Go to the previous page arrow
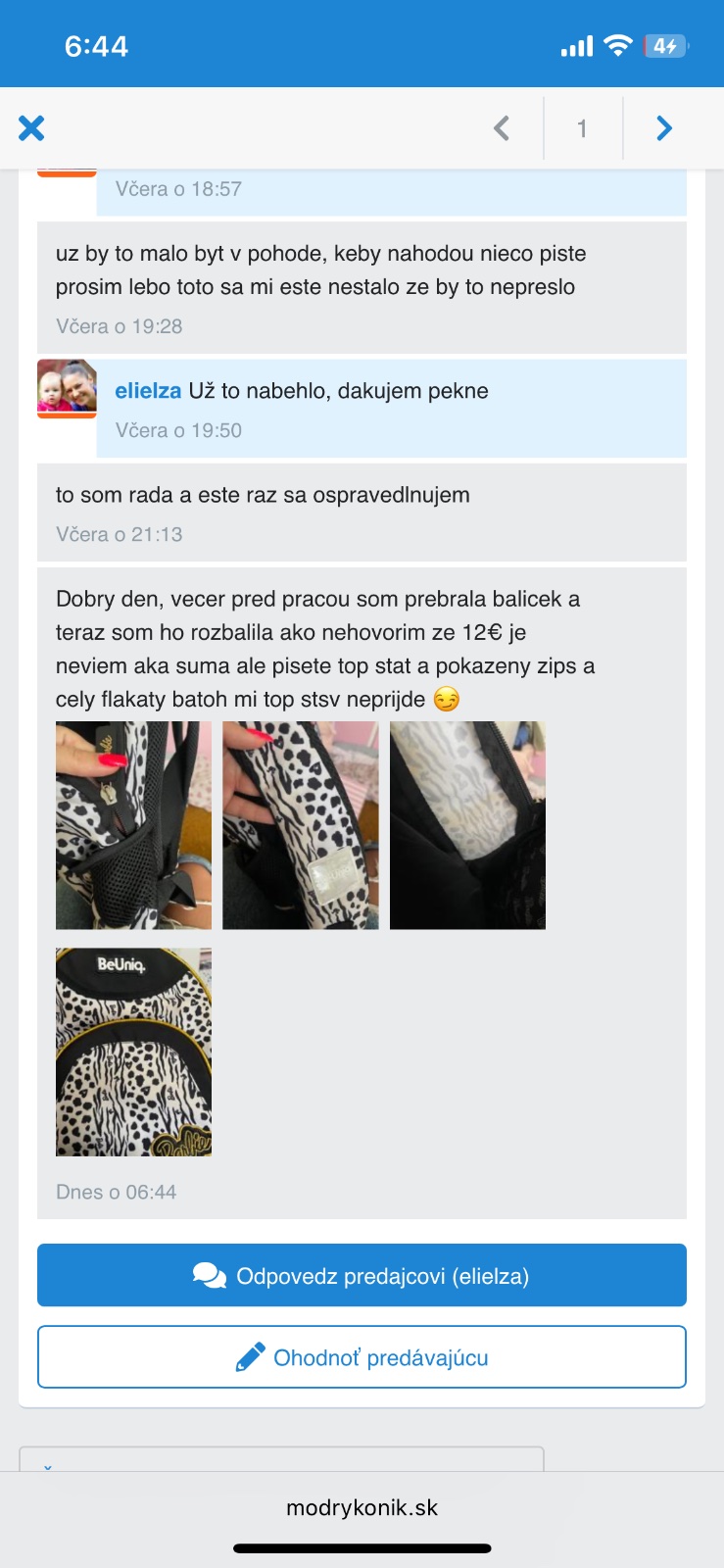 click(502, 128)
